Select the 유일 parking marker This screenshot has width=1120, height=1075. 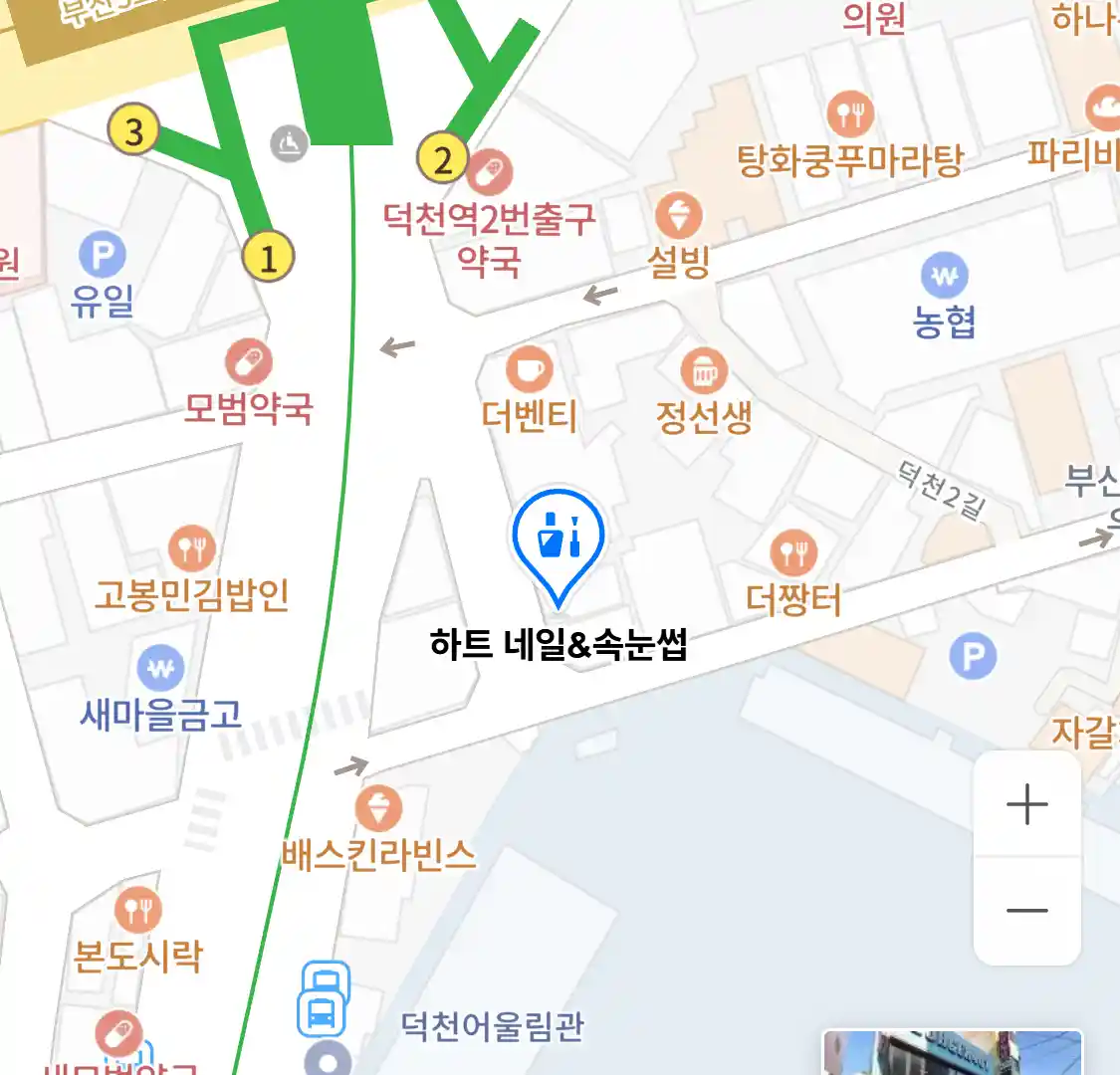[103, 256]
